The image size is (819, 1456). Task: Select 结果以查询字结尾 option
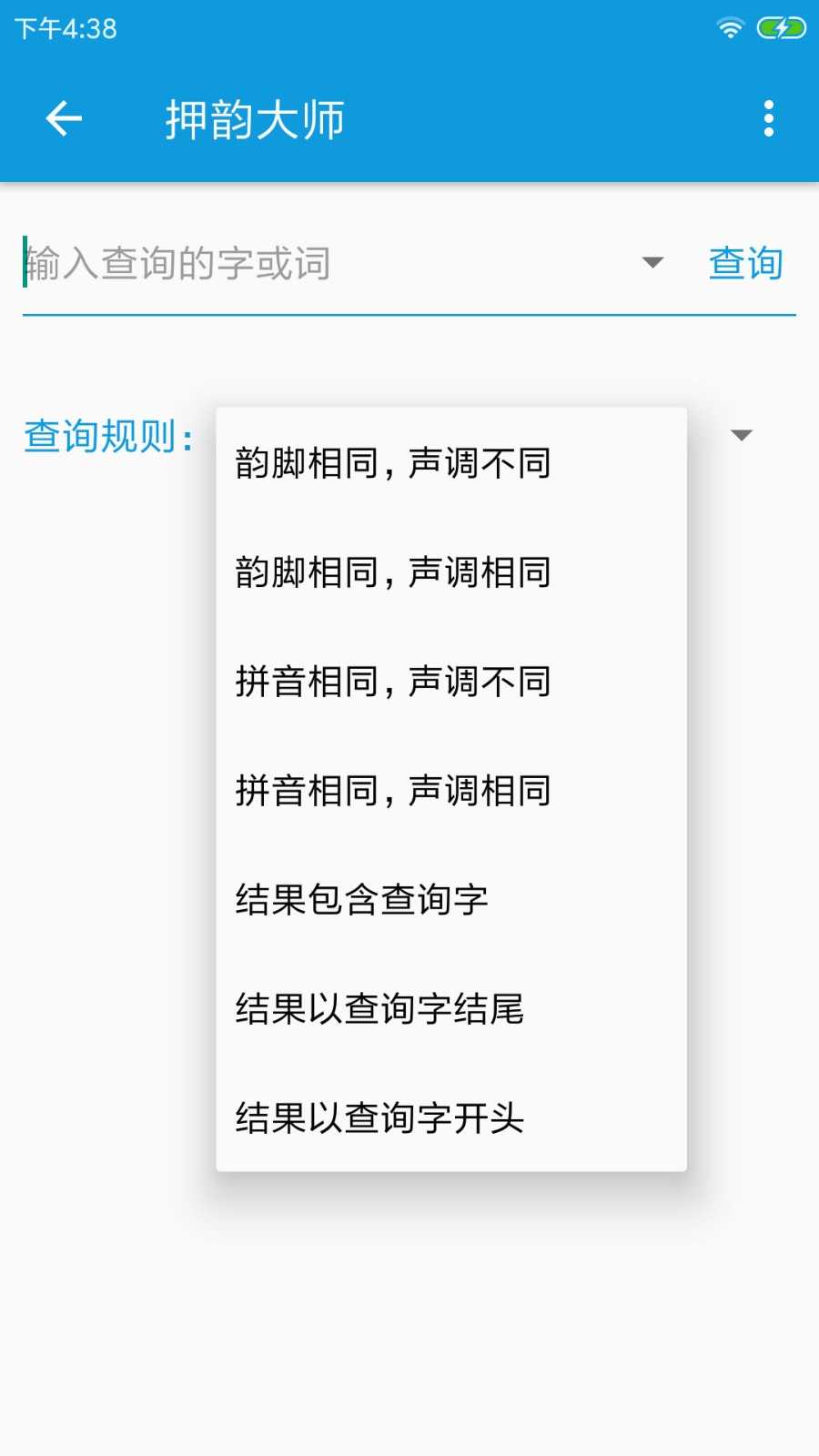(450, 1009)
